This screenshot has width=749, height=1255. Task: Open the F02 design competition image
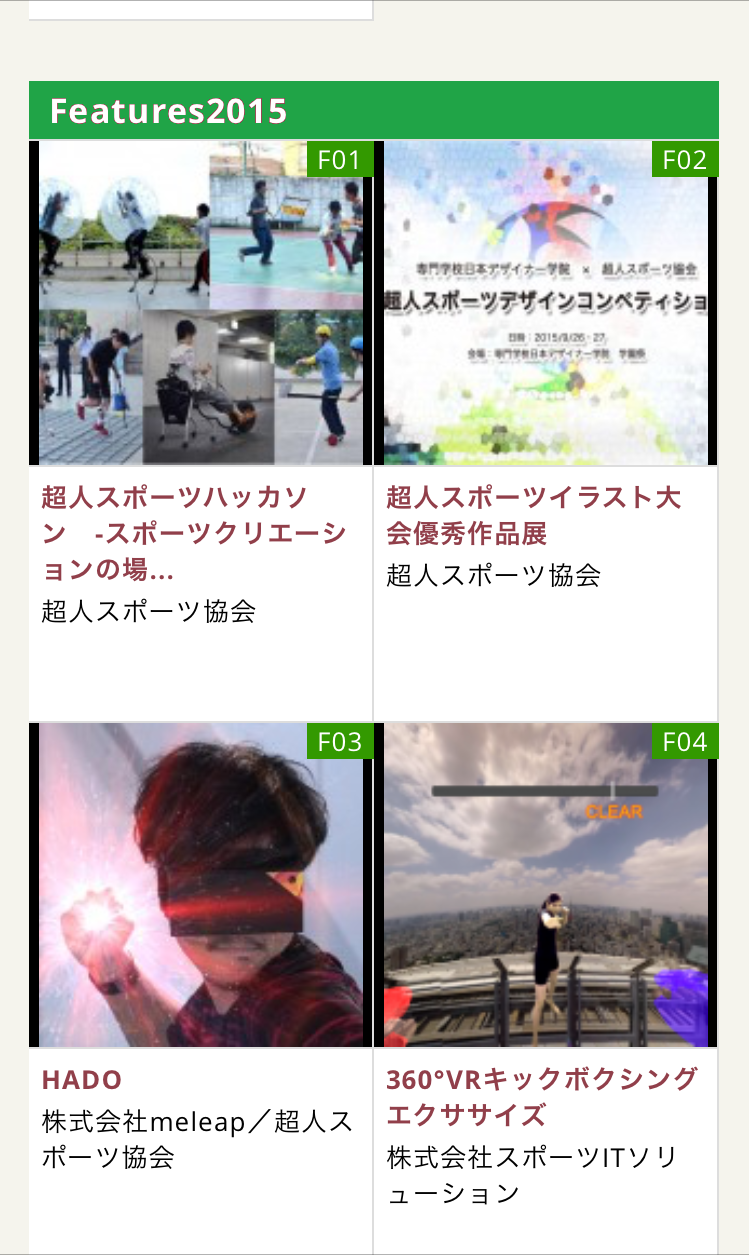546,303
